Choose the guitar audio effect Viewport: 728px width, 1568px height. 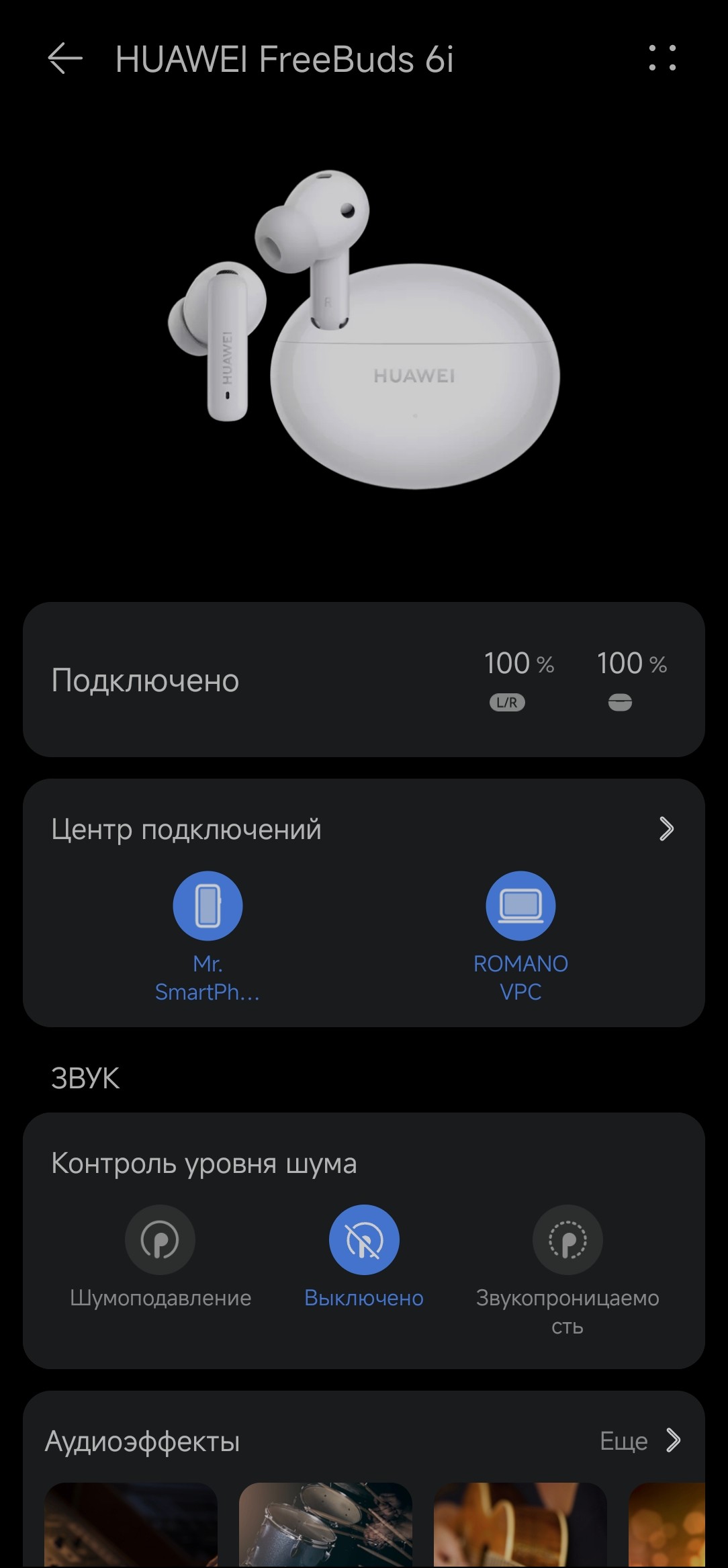pos(520,1525)
